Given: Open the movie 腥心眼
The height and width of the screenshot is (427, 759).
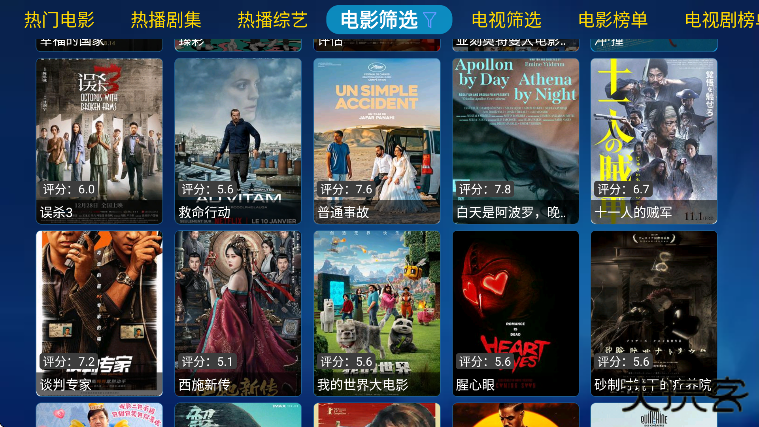Looking at the screenshot, I should click(515, 313).
